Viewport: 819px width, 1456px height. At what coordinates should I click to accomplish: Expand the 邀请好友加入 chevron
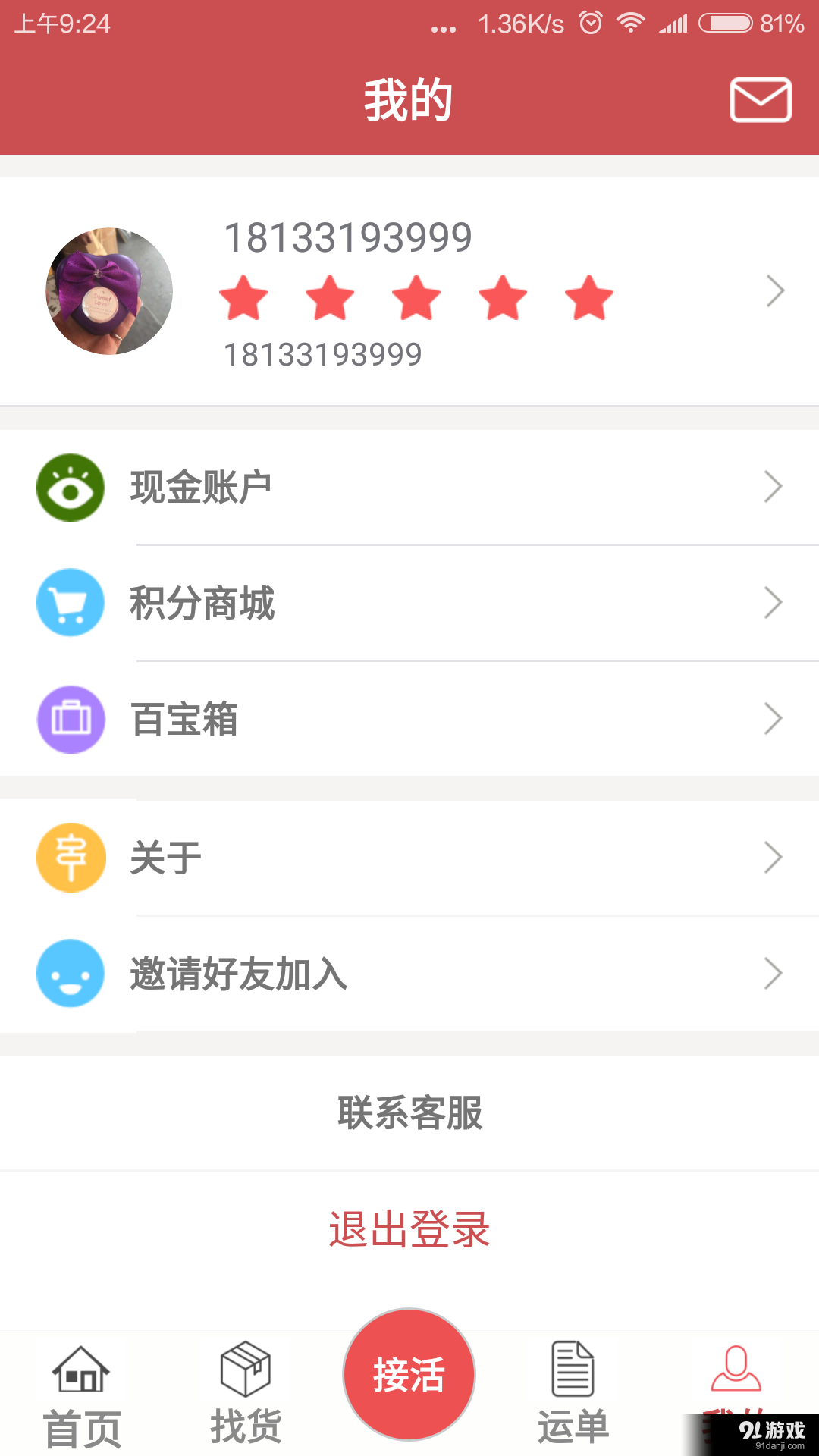(x=773, y=973)
